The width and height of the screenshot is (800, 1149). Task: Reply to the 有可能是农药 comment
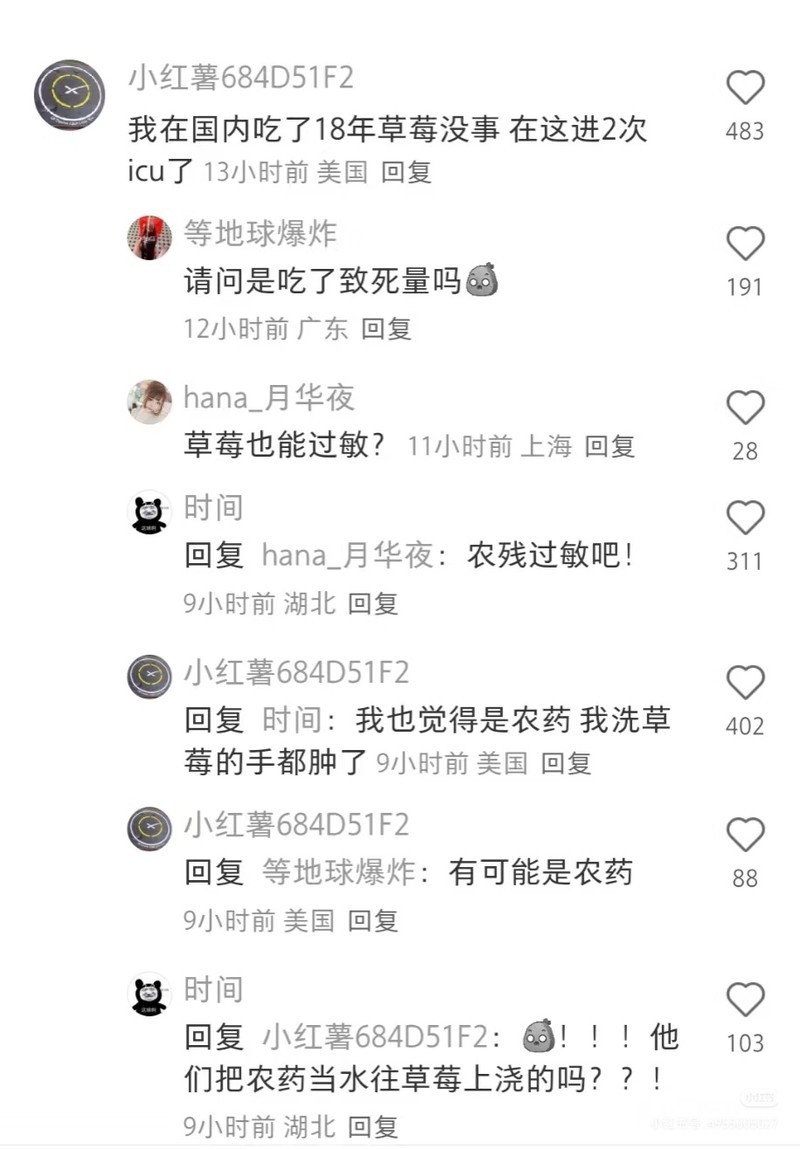click(373, 920)
